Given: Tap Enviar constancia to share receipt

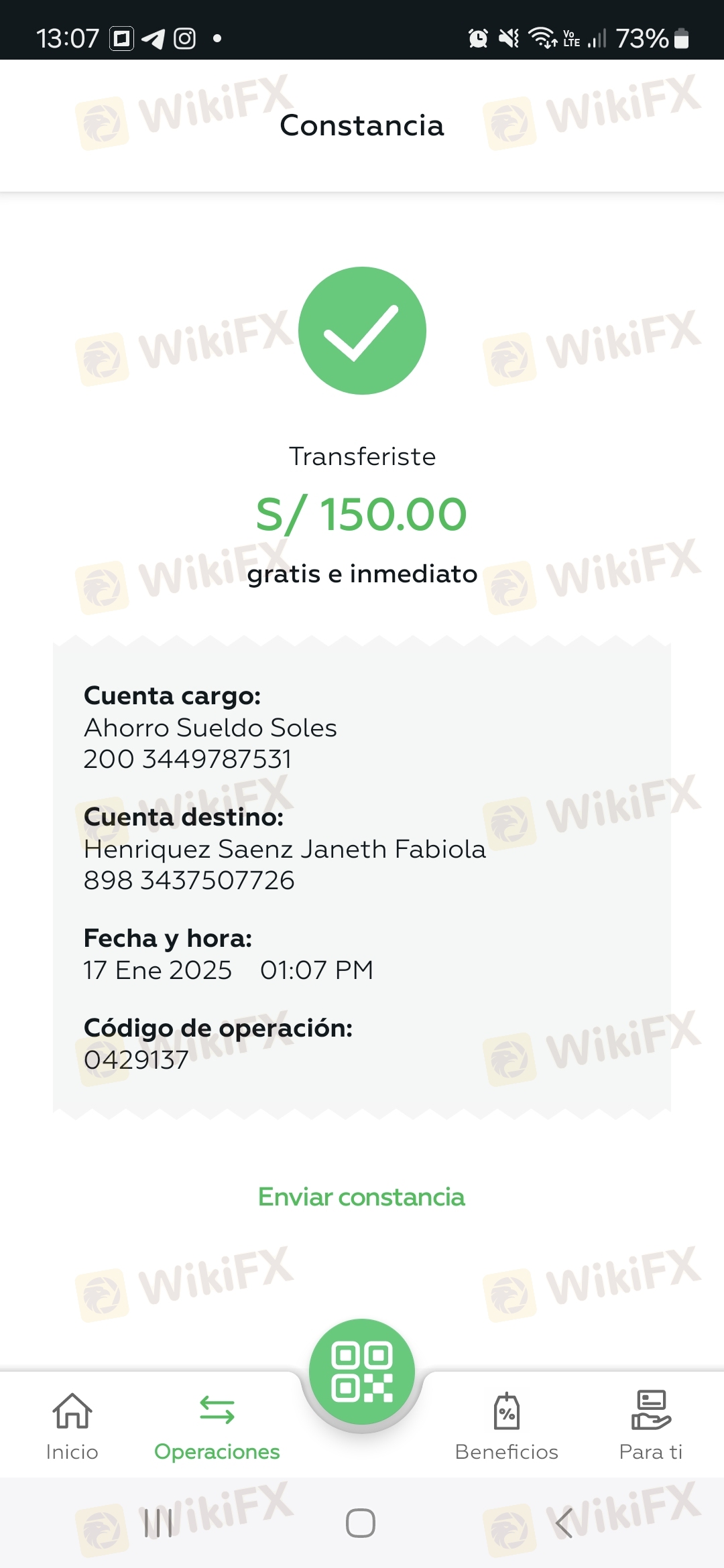Looking at the screenshot, I should [x=361, y=1197].
